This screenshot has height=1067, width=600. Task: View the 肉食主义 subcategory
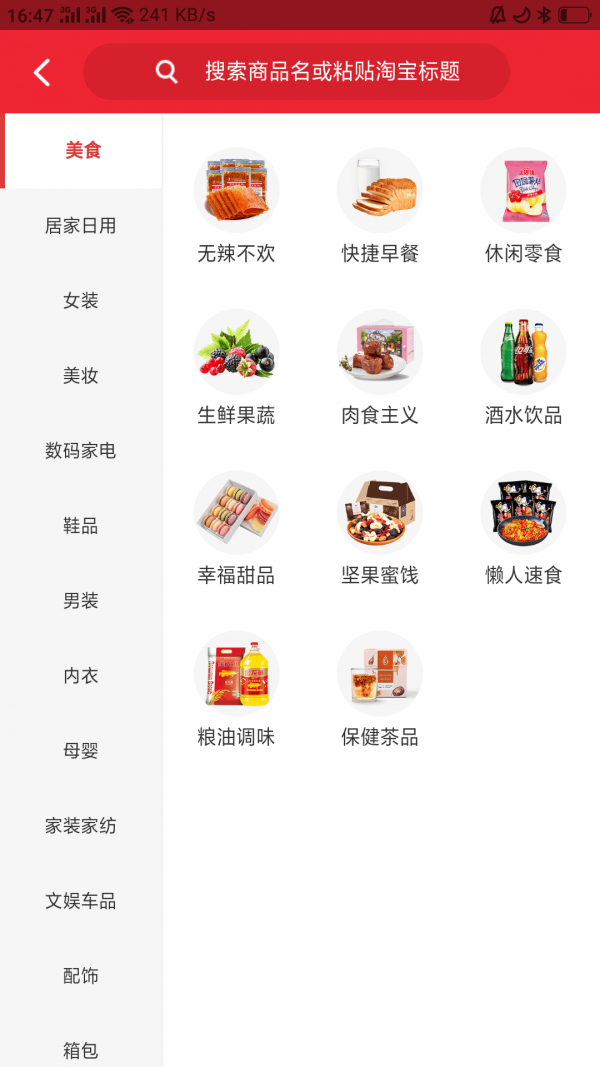(380, 368)
